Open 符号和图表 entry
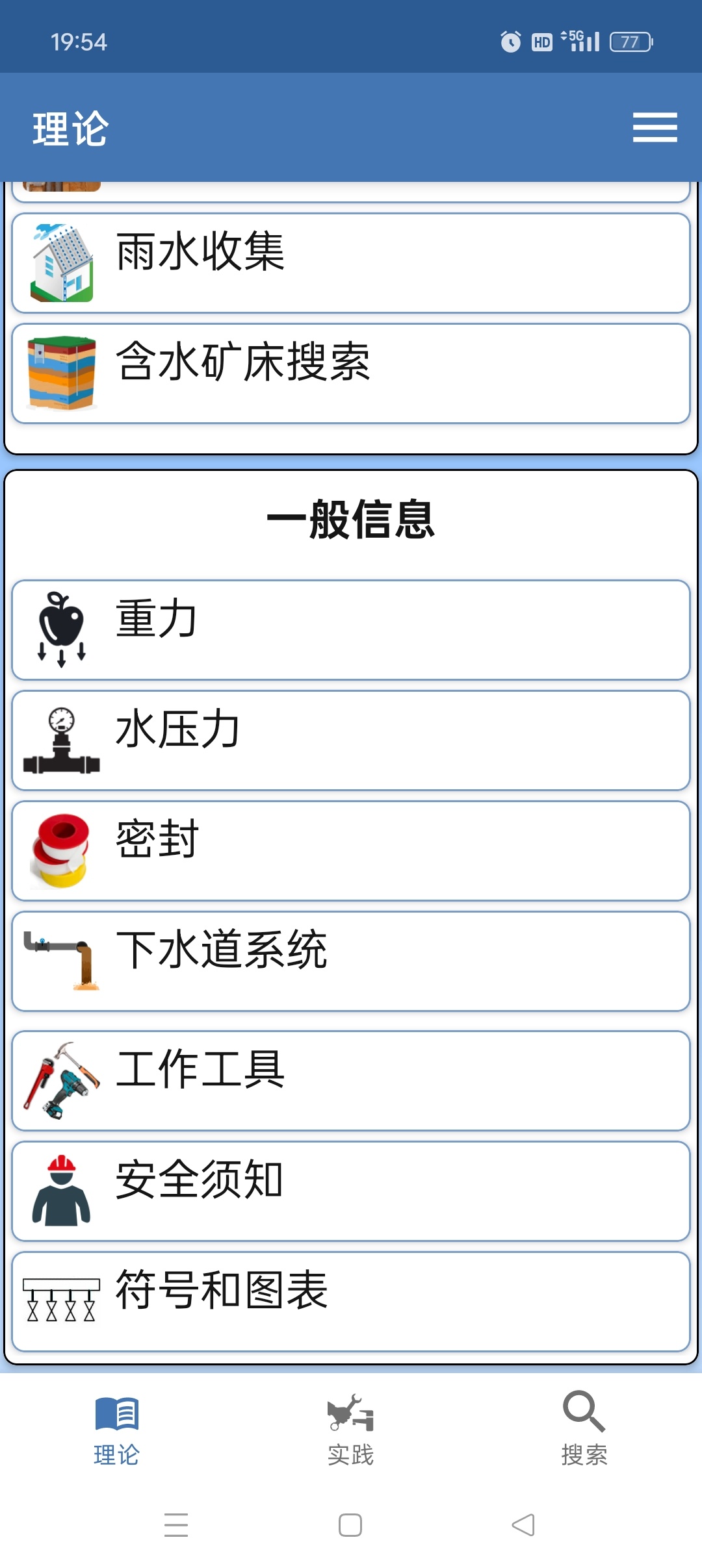Screen dimensions: 702x1568 pyautogui.click(x=351, y=1302)
